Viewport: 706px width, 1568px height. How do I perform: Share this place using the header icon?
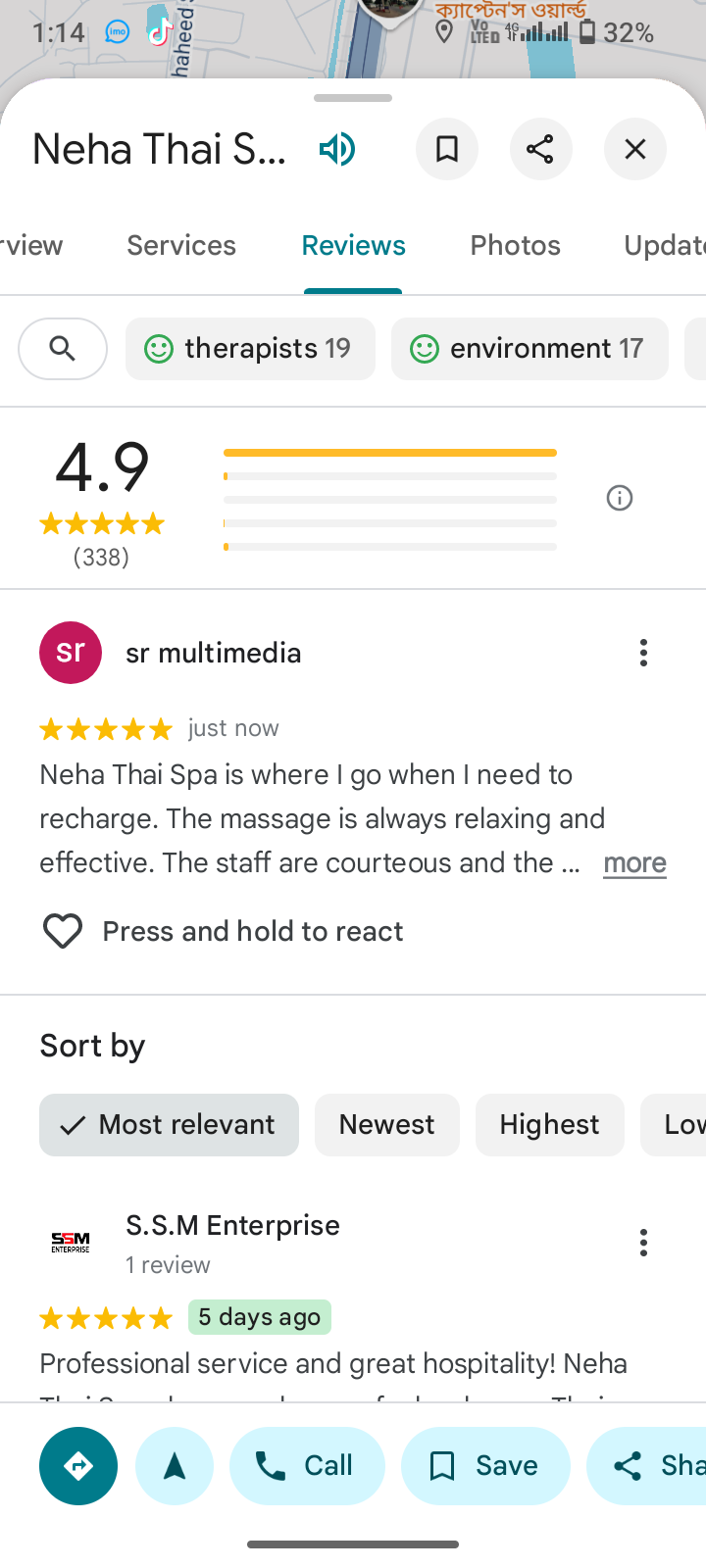click(540, 150)
